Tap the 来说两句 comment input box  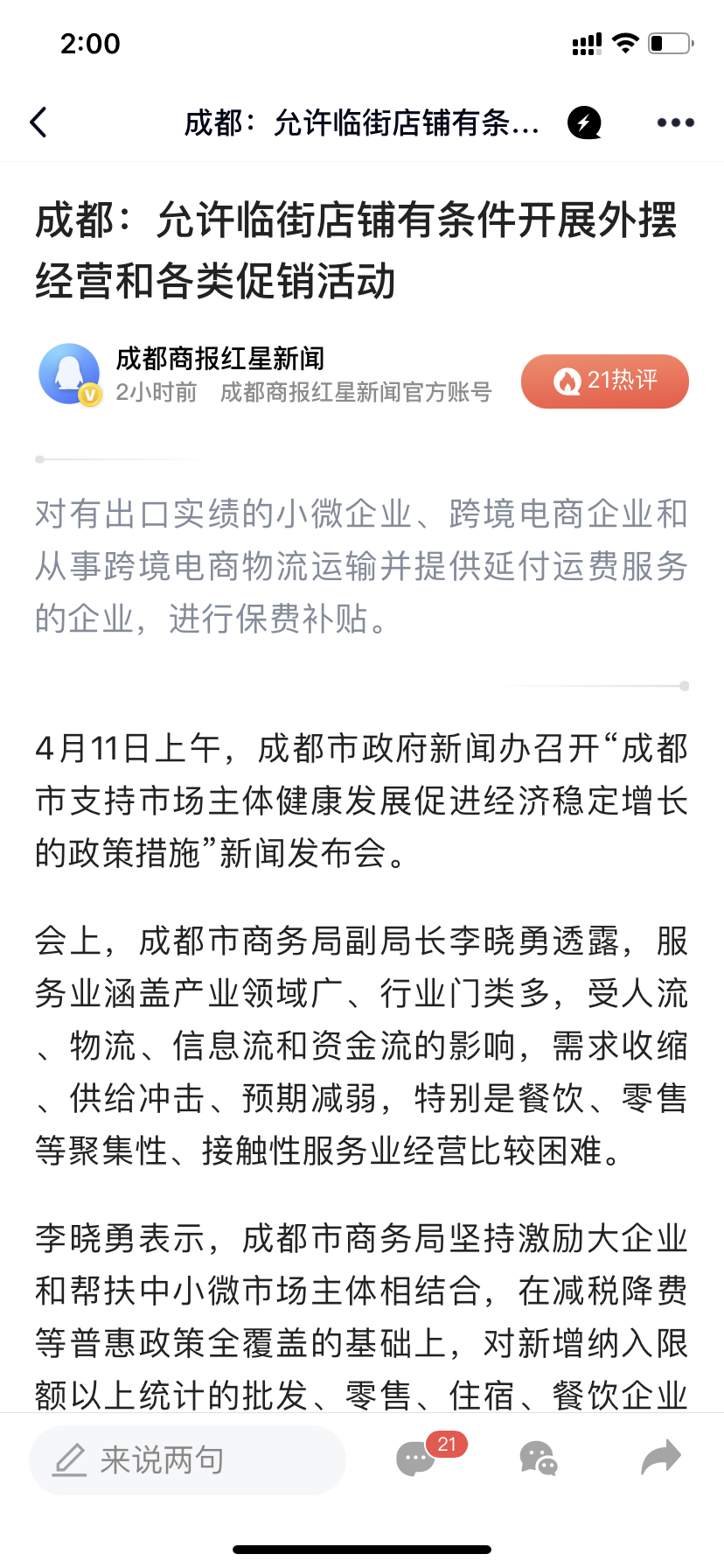(x=187, y=1459)
